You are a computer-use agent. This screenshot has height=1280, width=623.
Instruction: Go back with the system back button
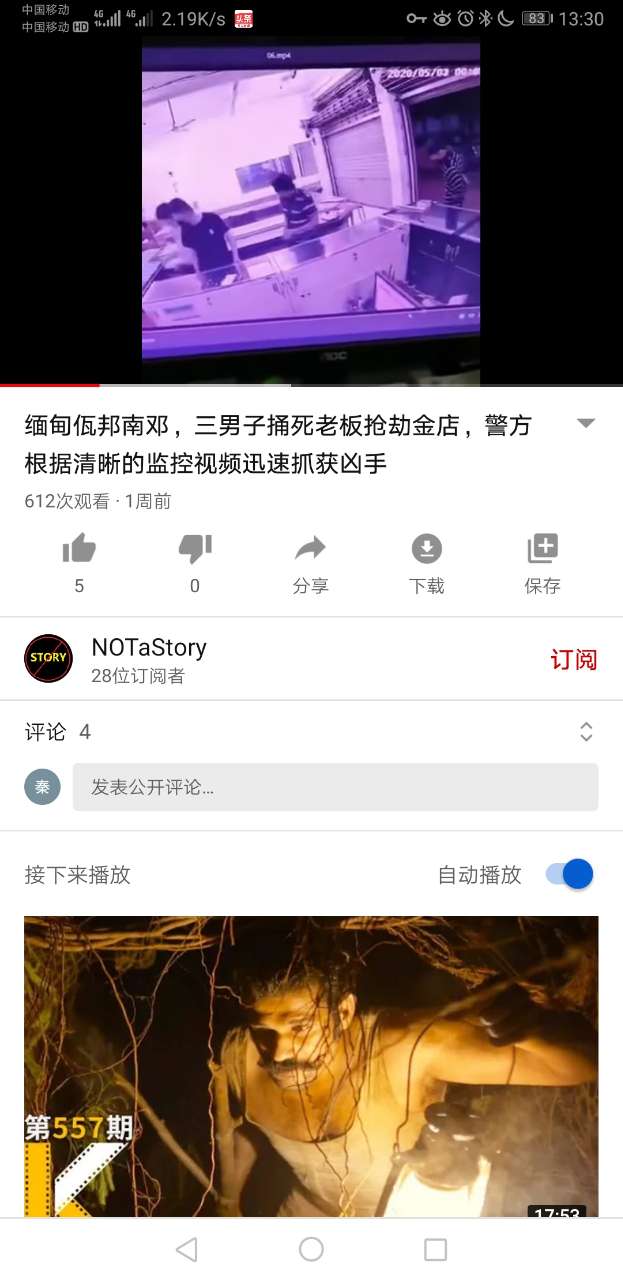pos(186,1249)
